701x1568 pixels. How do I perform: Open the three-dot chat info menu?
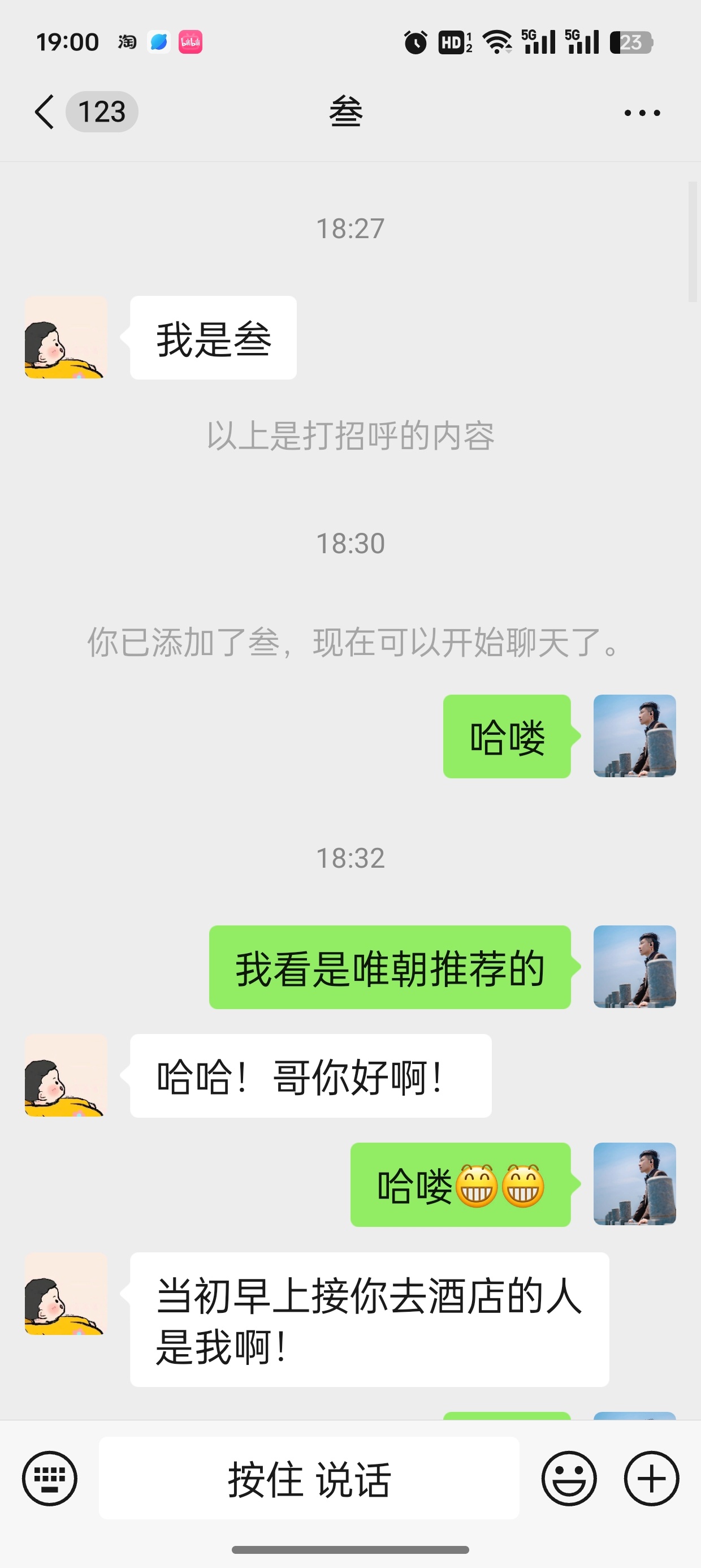[x=642, y=113]
